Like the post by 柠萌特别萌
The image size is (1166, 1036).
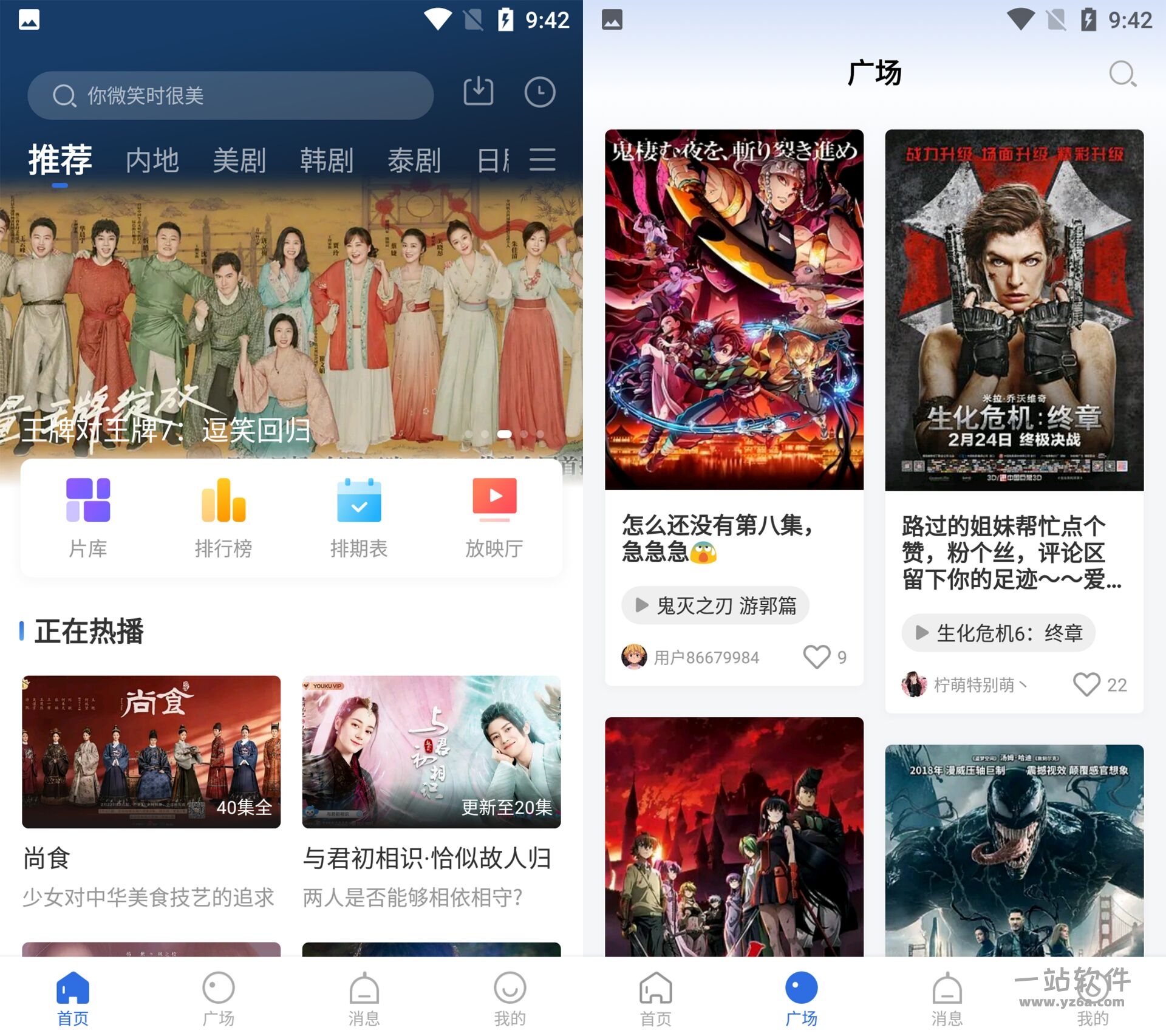coord(1086,684)
